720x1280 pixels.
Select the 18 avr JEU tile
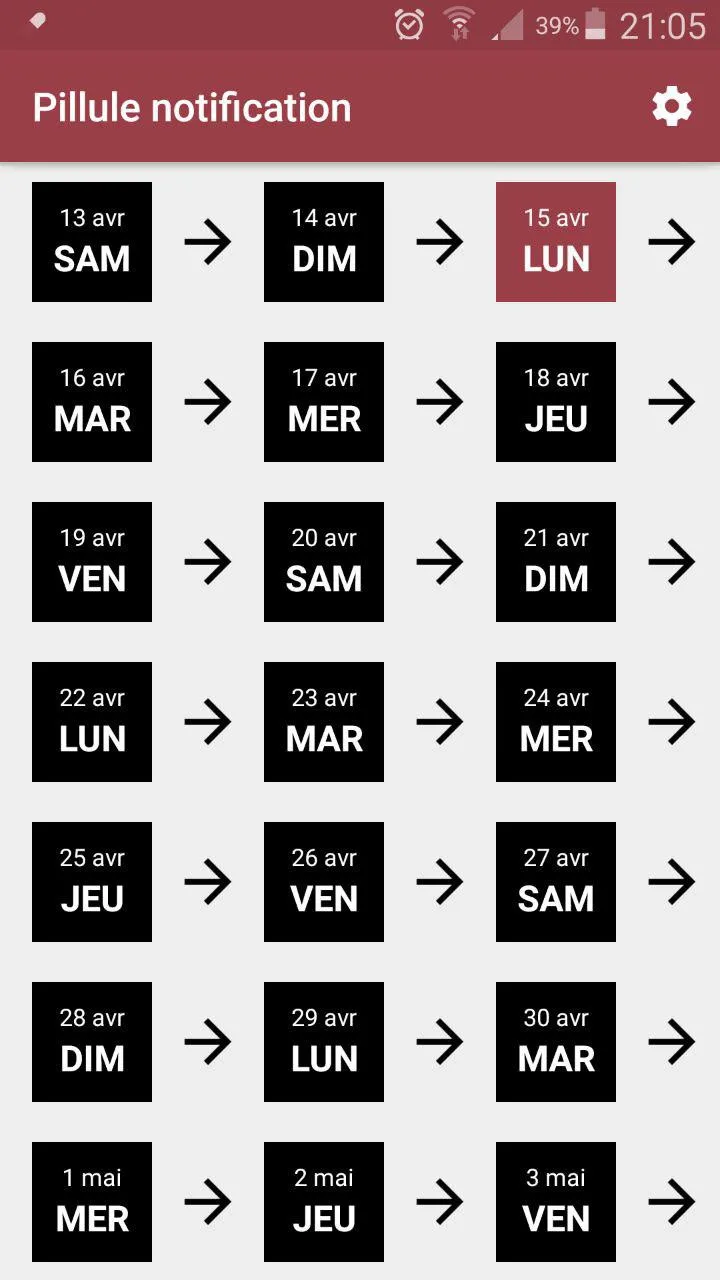[x=556, y=402]
